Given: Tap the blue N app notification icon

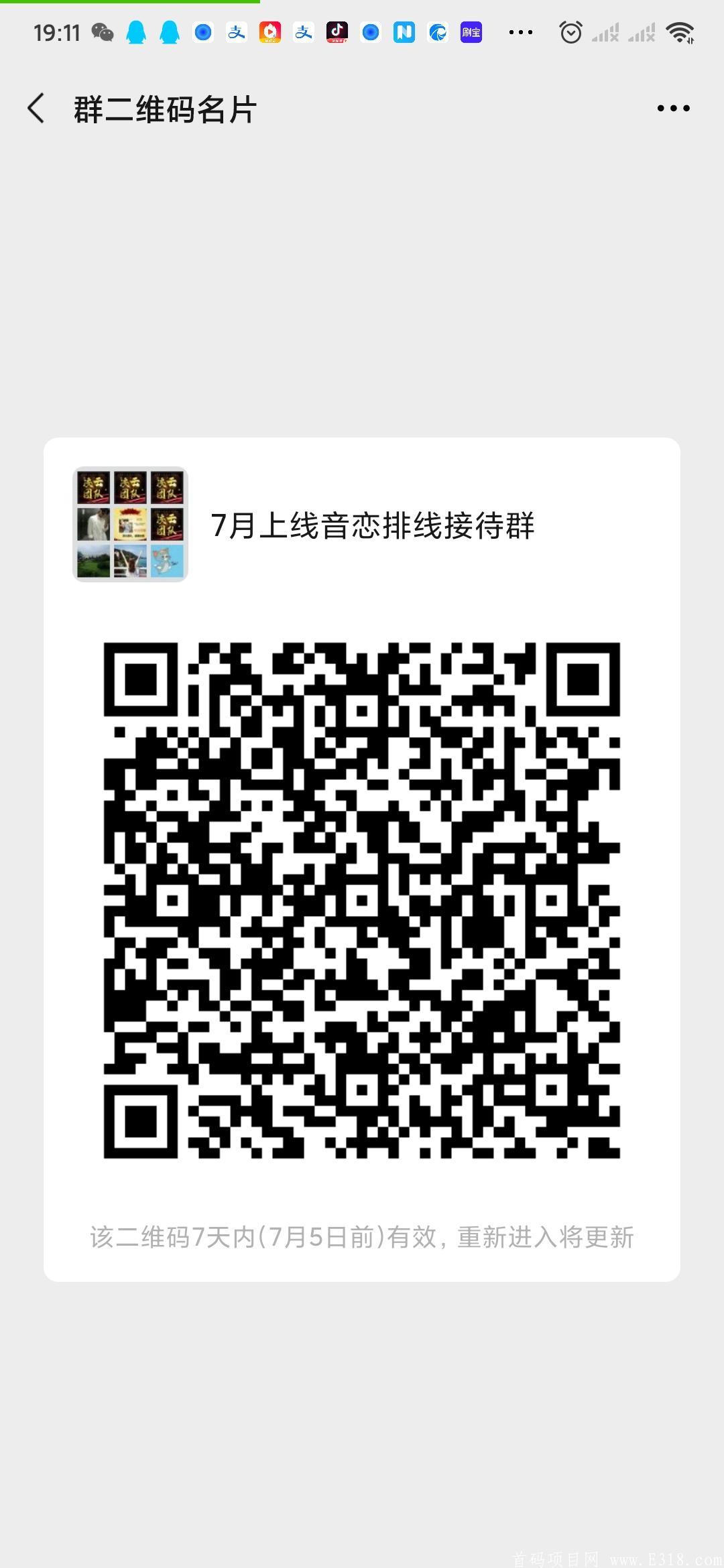Looking at the screenshot, I should 404,31.
